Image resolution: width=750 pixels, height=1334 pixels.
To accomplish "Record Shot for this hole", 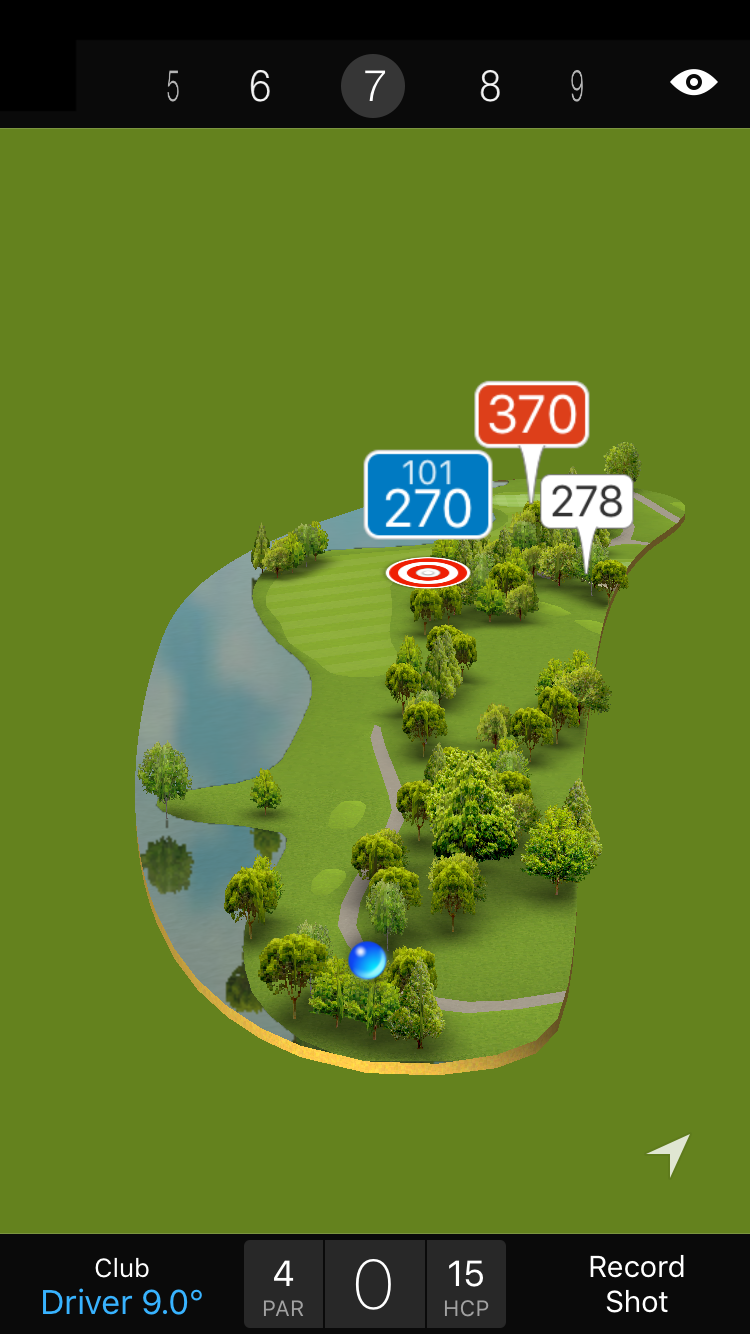I will pyautogui.click(x=636, y=1284).
